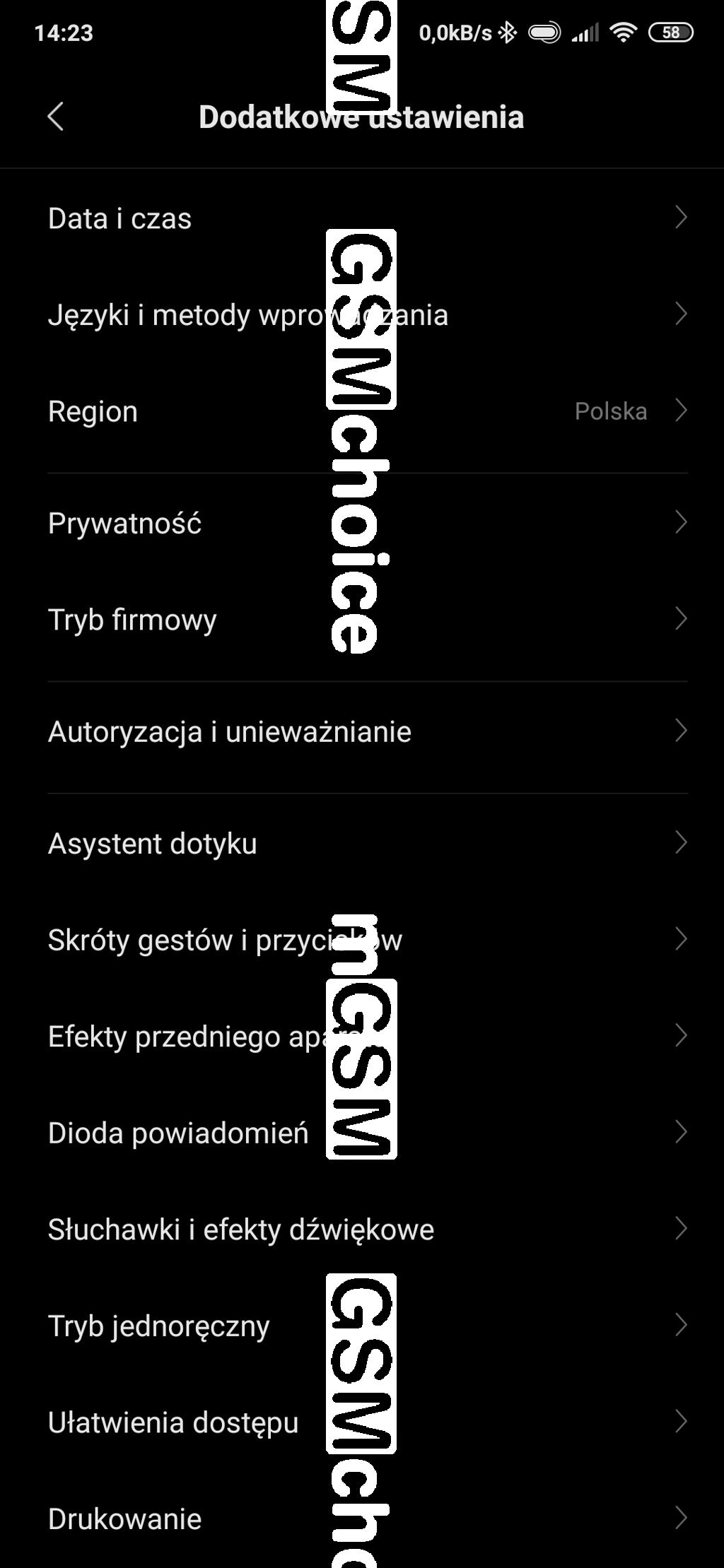Open Słuchawki i efekty dźwiękowe
The width and height of the screenshot is (724, 1568).
362,1230
